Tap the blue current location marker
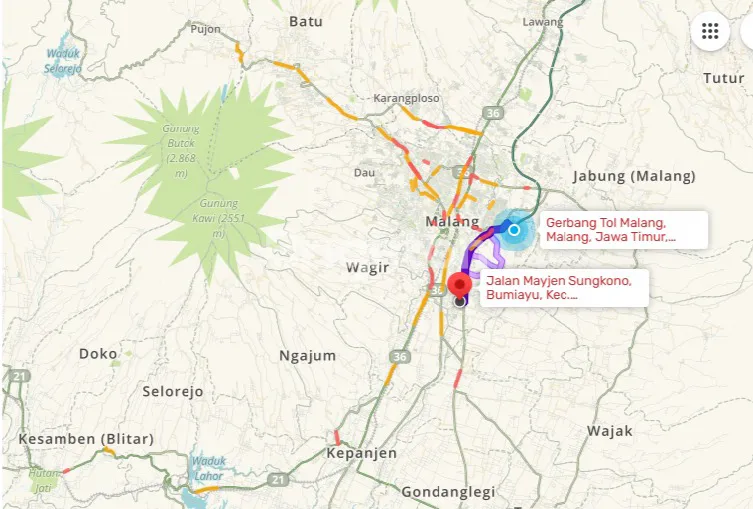753x509 pixels. (x=514, y=230)
